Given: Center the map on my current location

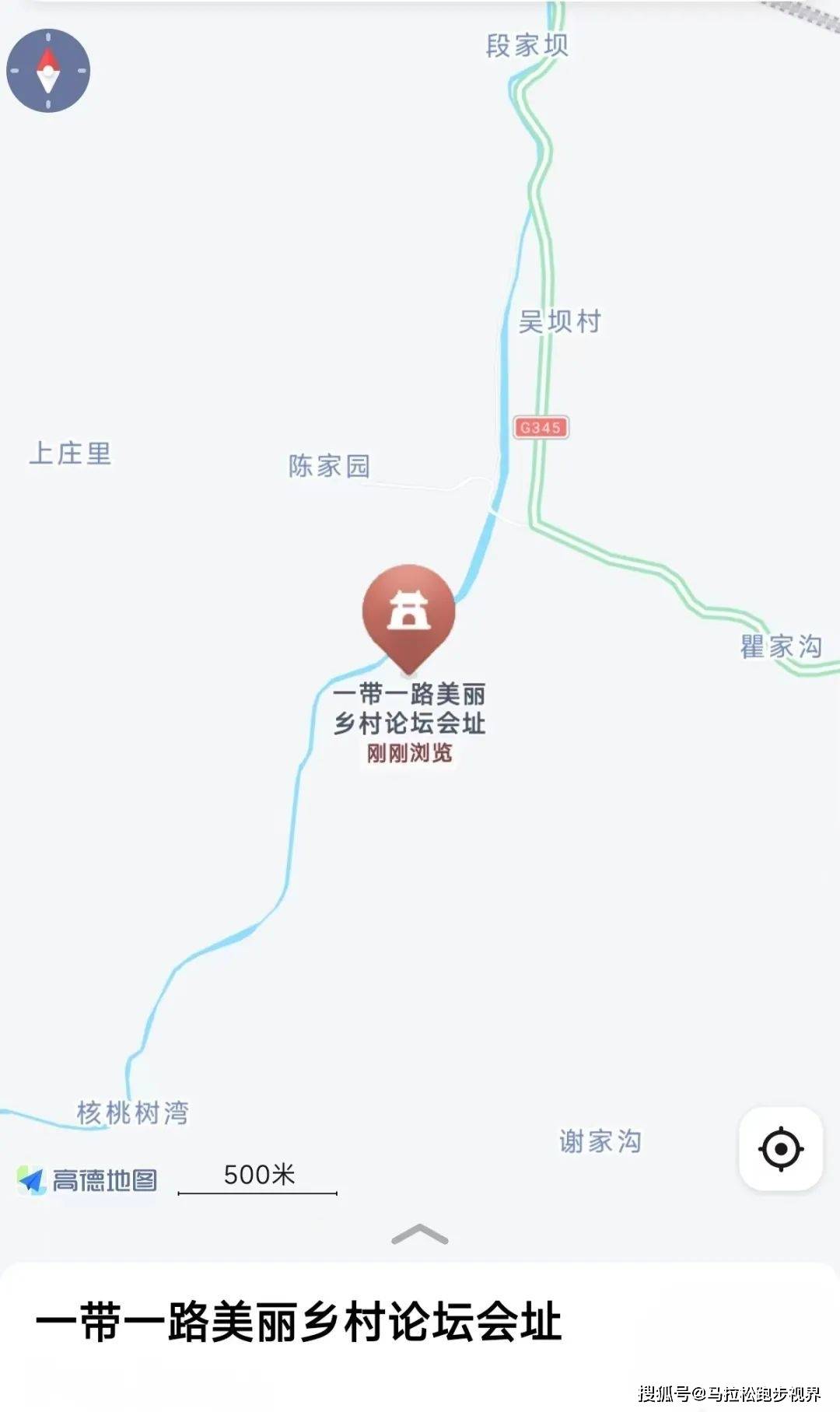Looking at the screenshot, I should 781,1148.
